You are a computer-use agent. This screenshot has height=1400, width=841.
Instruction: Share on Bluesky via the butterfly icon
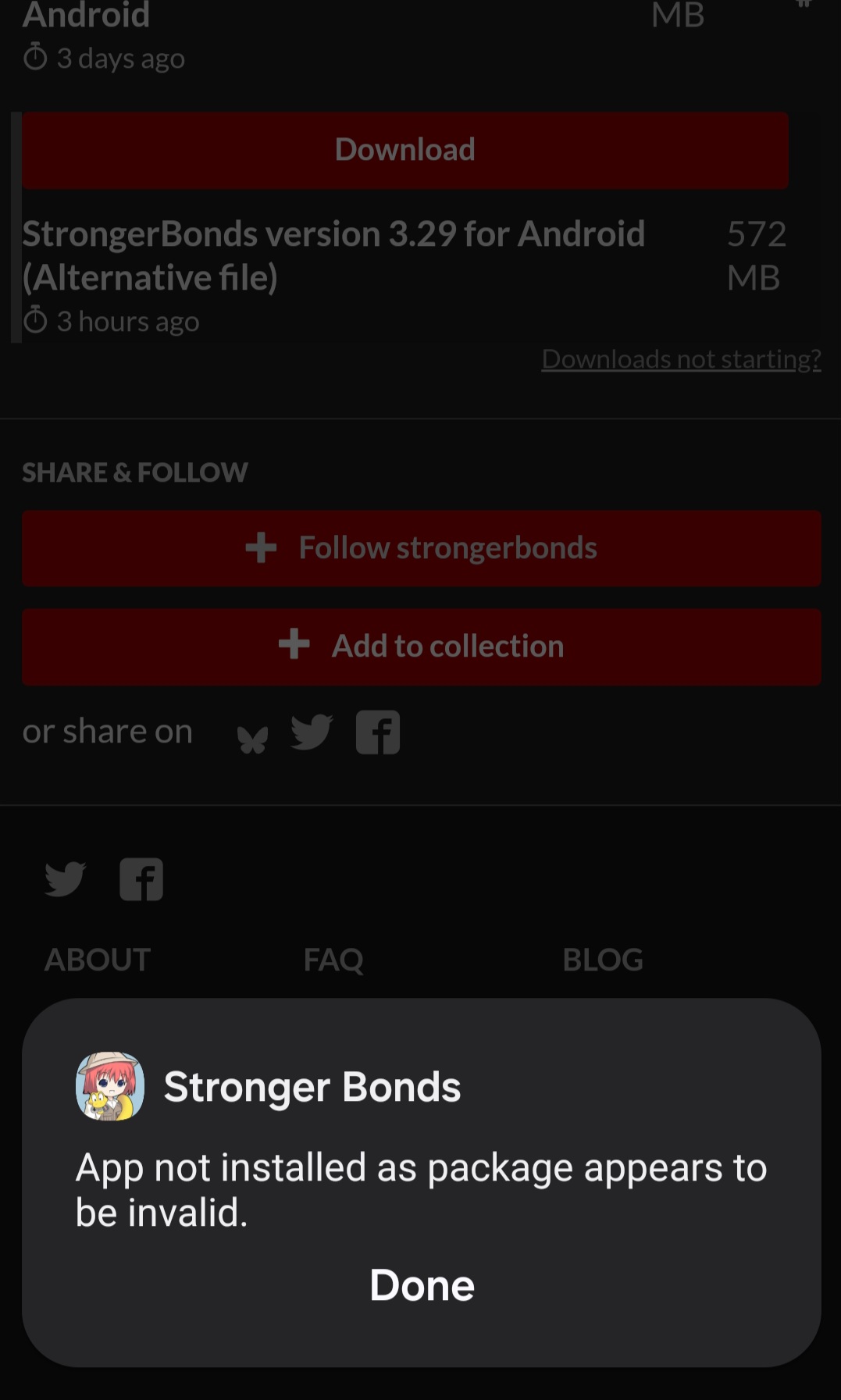pos(252,738)
